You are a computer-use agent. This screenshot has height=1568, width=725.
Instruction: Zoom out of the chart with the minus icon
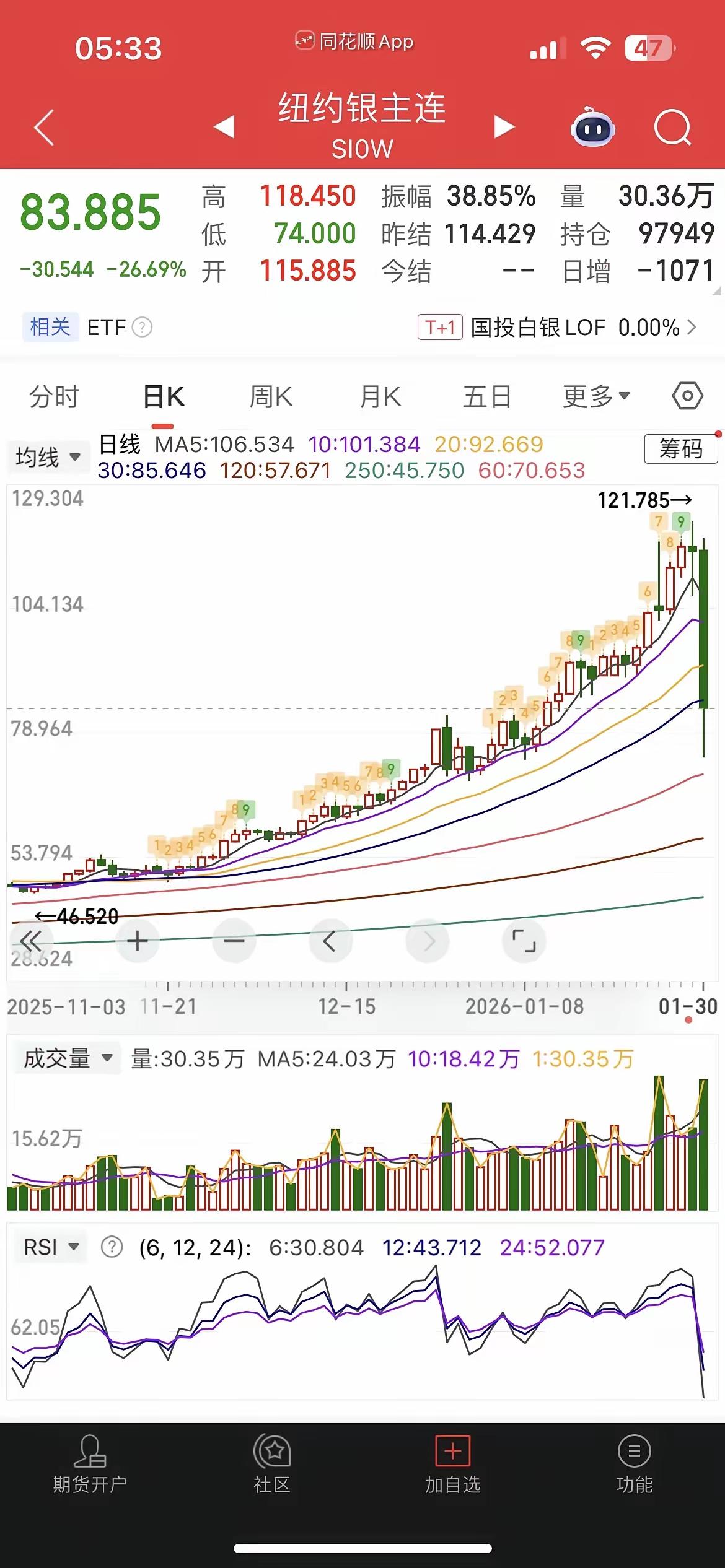pyautogui.click(x=234, y=940)
